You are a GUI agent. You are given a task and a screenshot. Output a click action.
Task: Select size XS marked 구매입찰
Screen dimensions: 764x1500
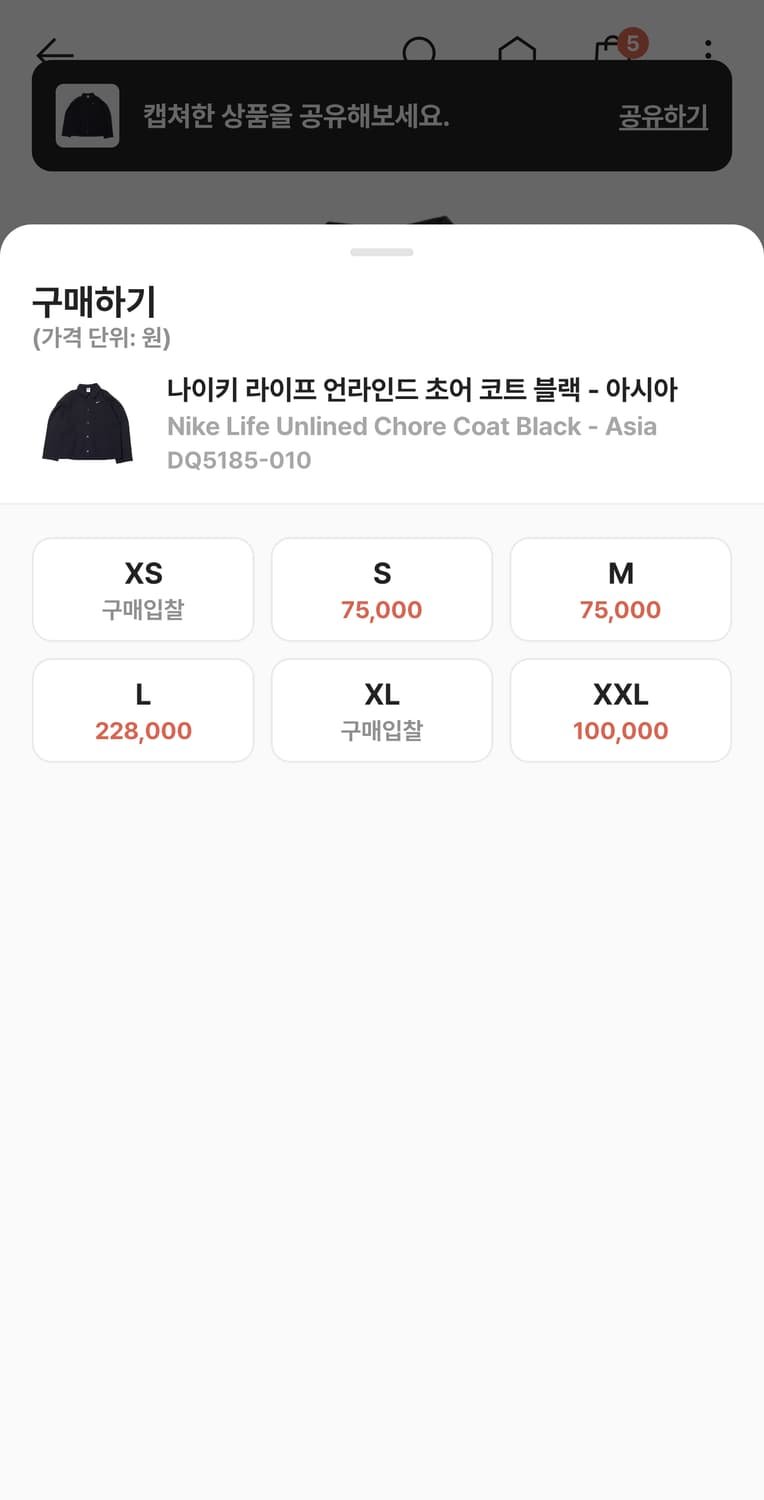143,589
